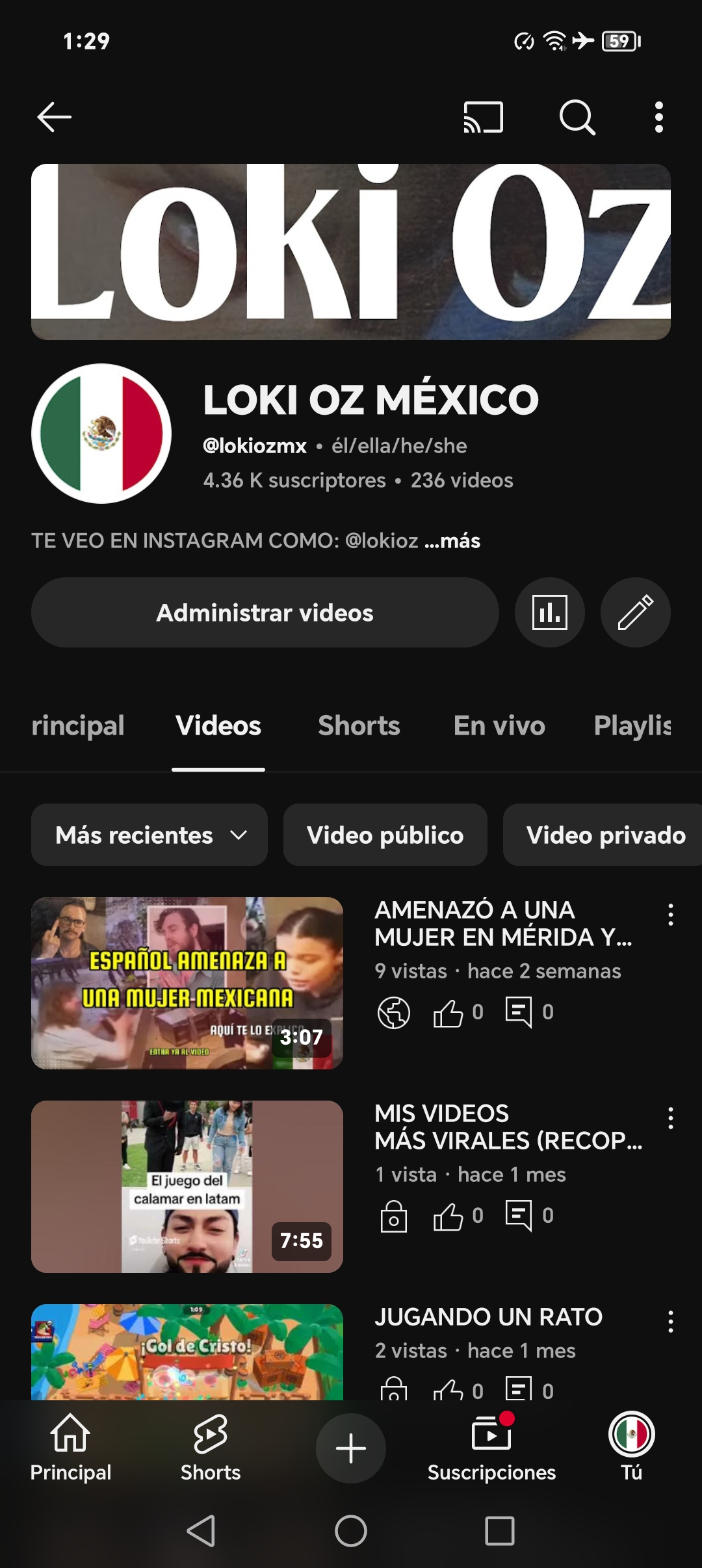Open the top overflow menu
The height and width of the screenshot is (1568, 702).
[x=659, y=117]
